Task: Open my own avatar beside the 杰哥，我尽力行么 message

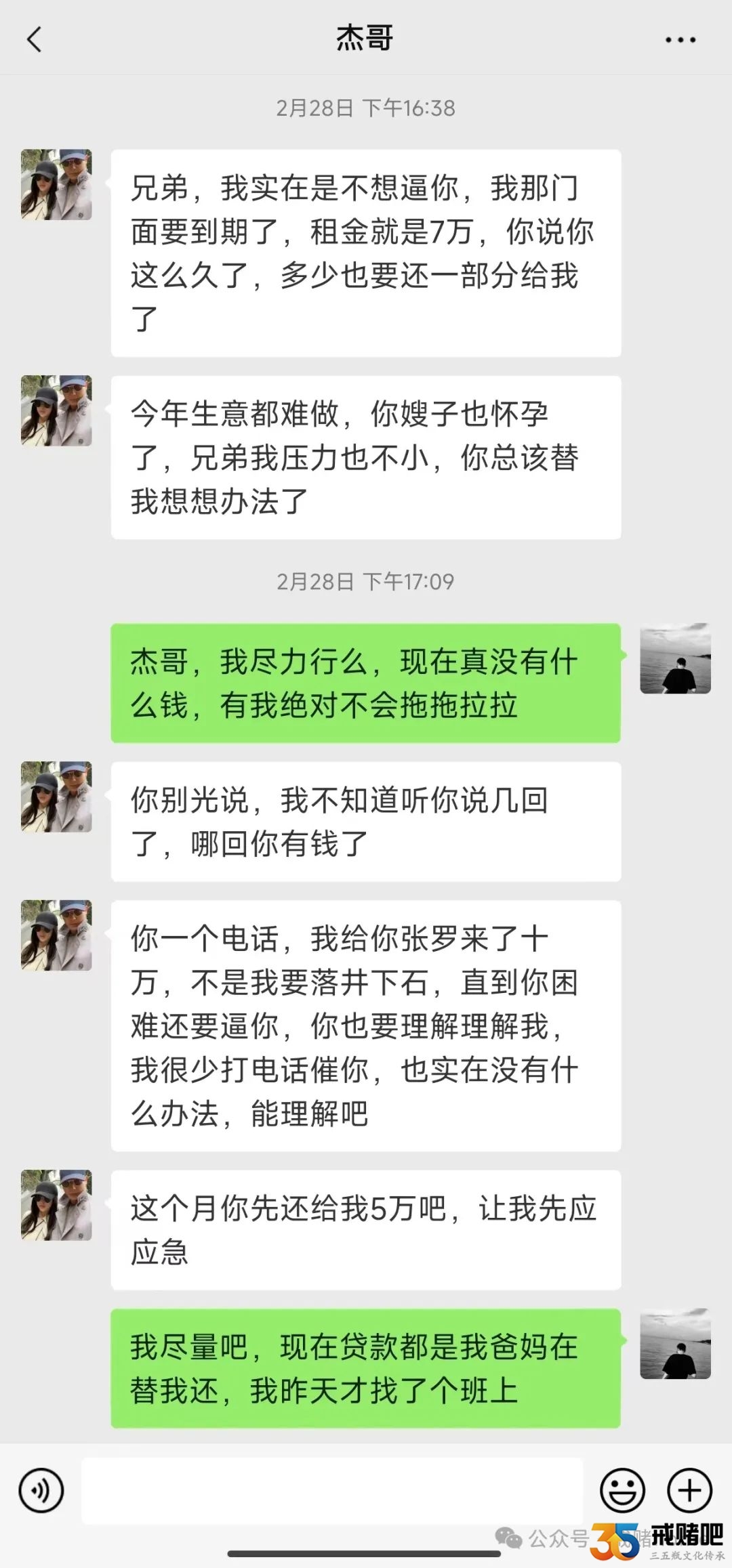Action: 675,658
